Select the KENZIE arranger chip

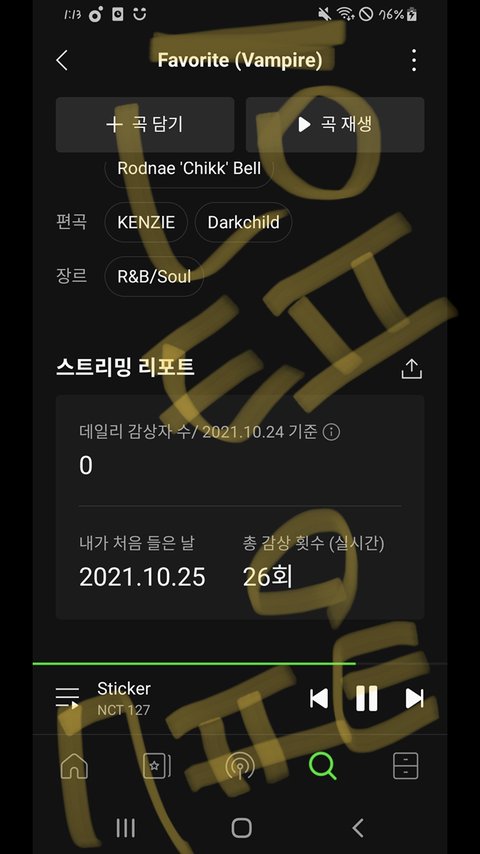(x=146, y=222)
